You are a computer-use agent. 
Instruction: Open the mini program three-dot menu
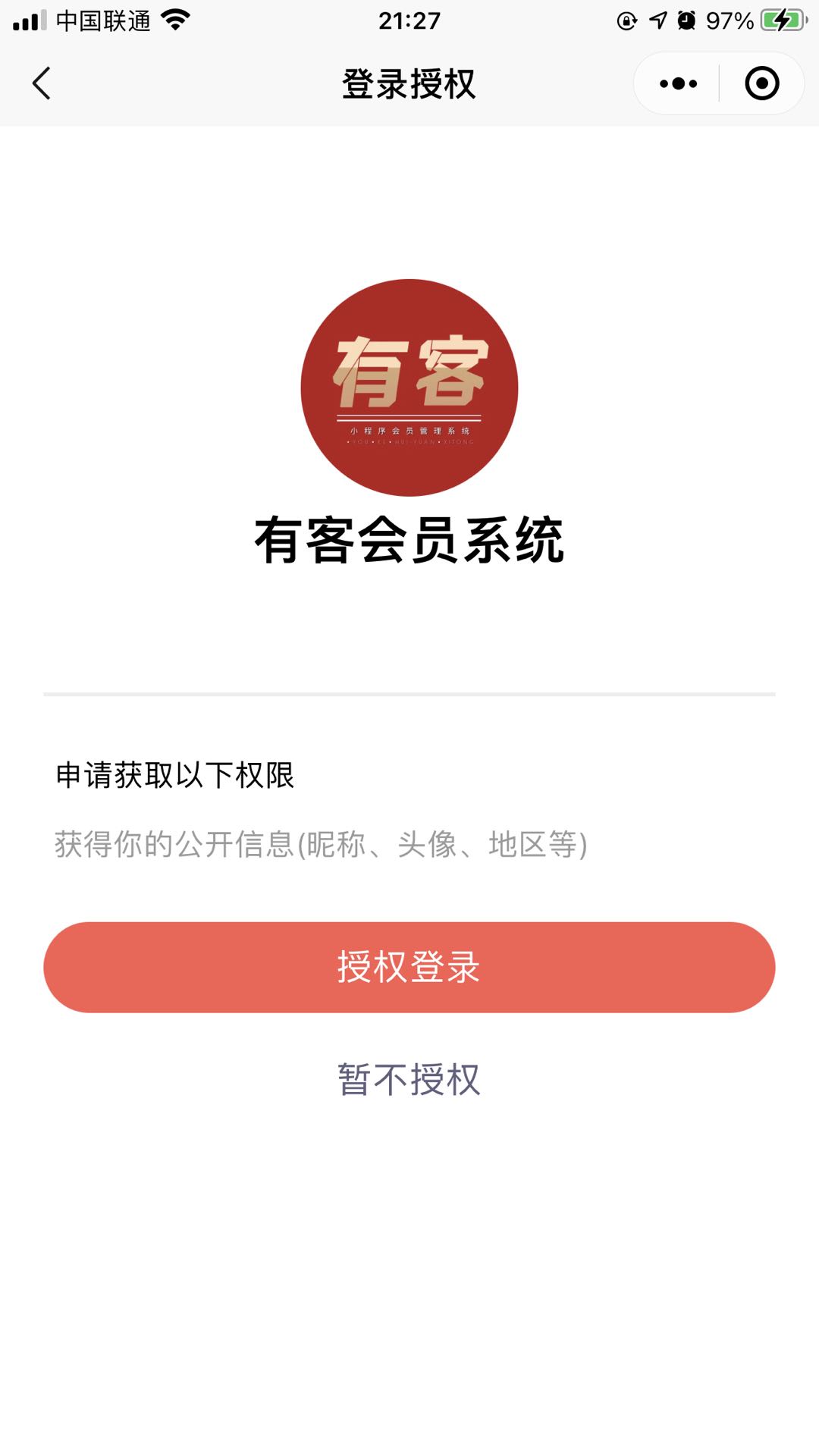click(x=678, y=83)
